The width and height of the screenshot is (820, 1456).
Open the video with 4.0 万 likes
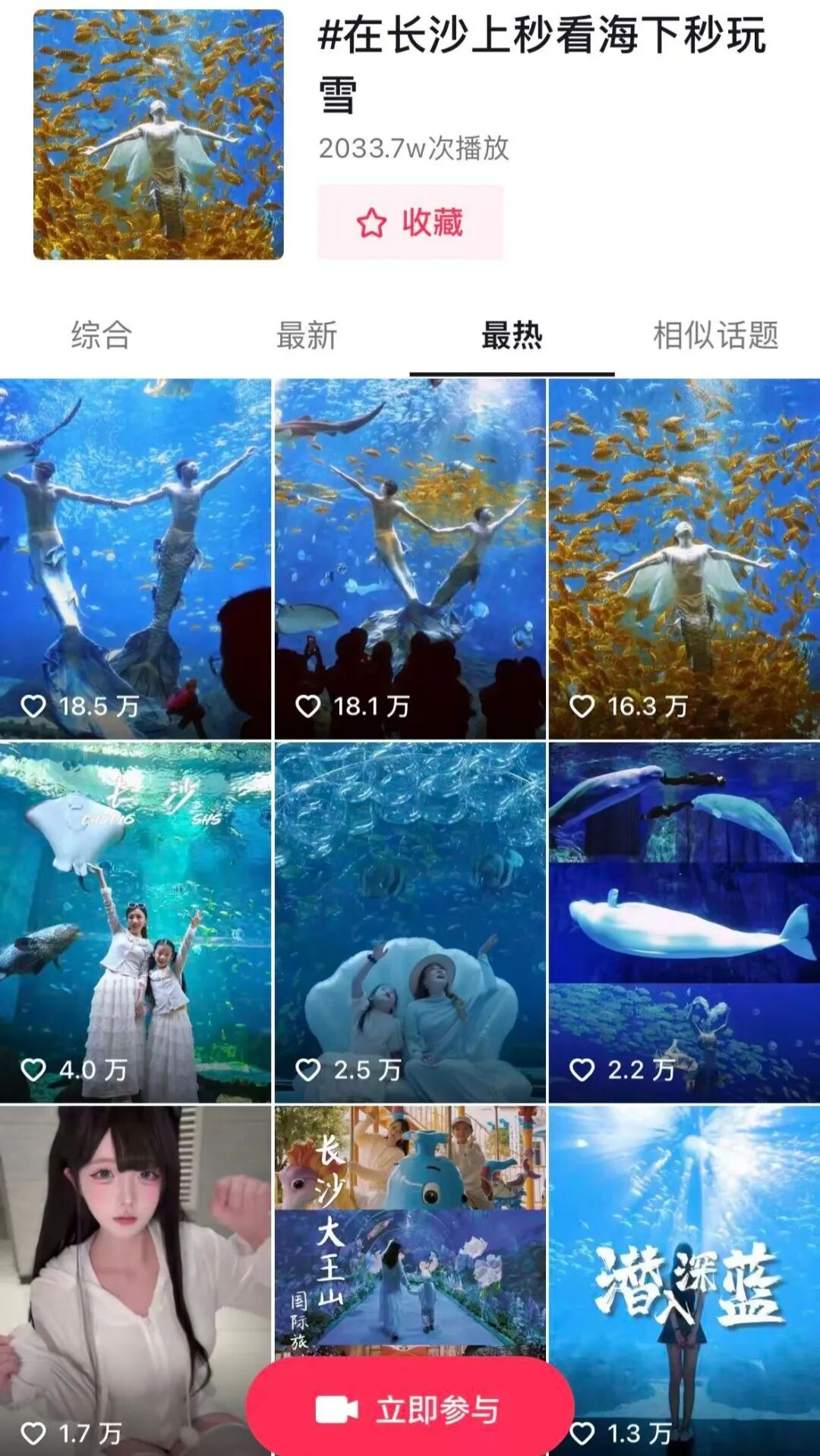point(135,922)
